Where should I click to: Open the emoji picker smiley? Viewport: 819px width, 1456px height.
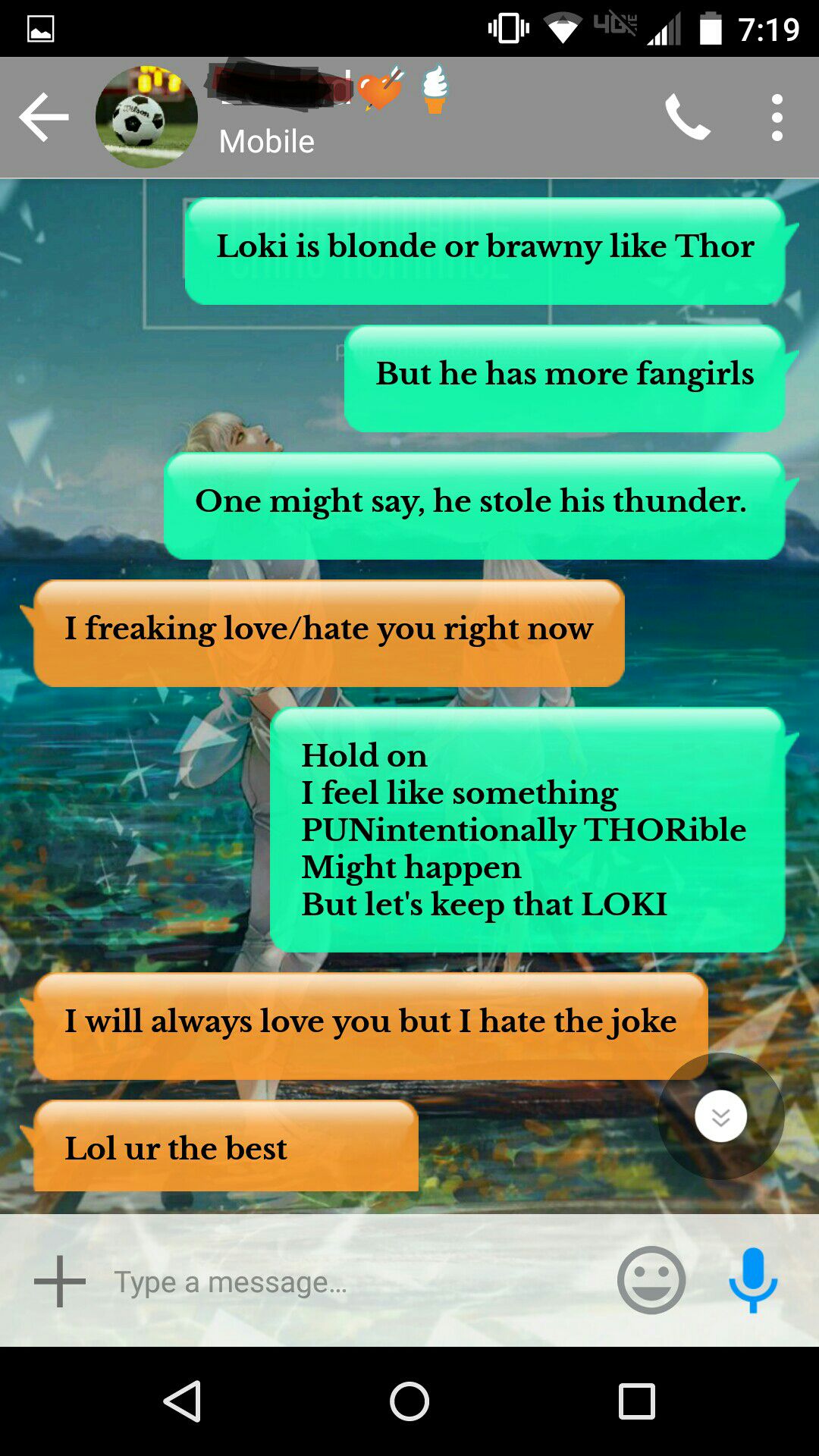click(x=651, y=1280)
